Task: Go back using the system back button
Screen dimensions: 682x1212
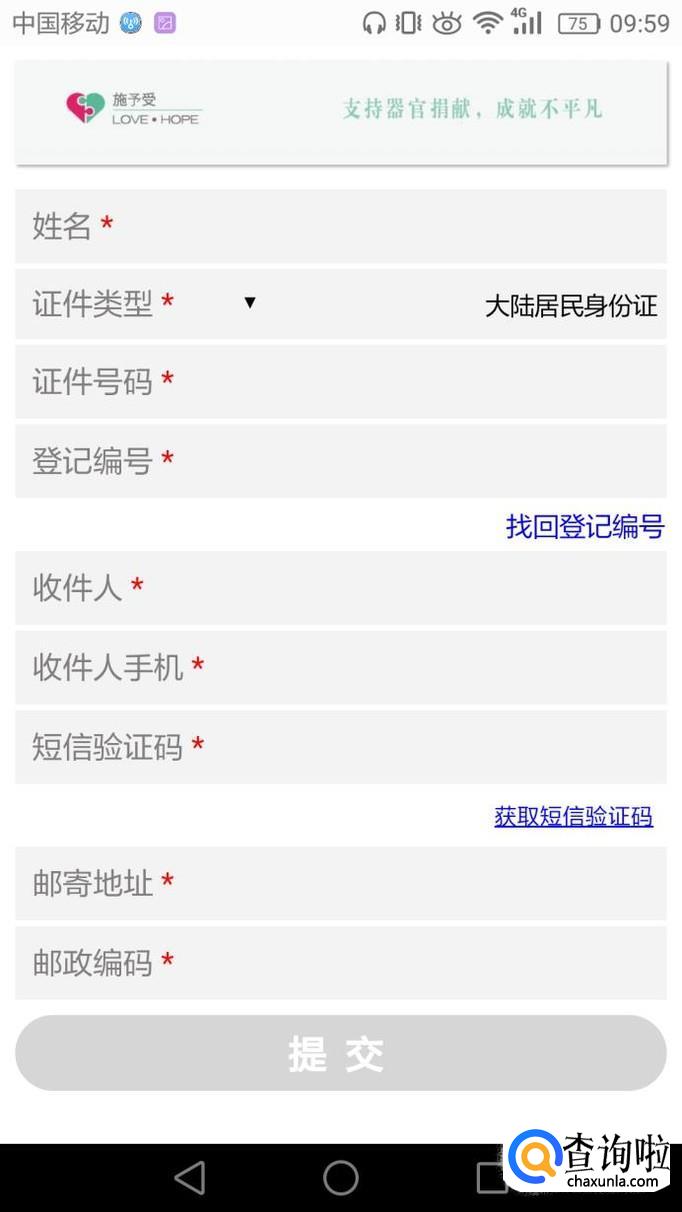Action: [189, 1178]
